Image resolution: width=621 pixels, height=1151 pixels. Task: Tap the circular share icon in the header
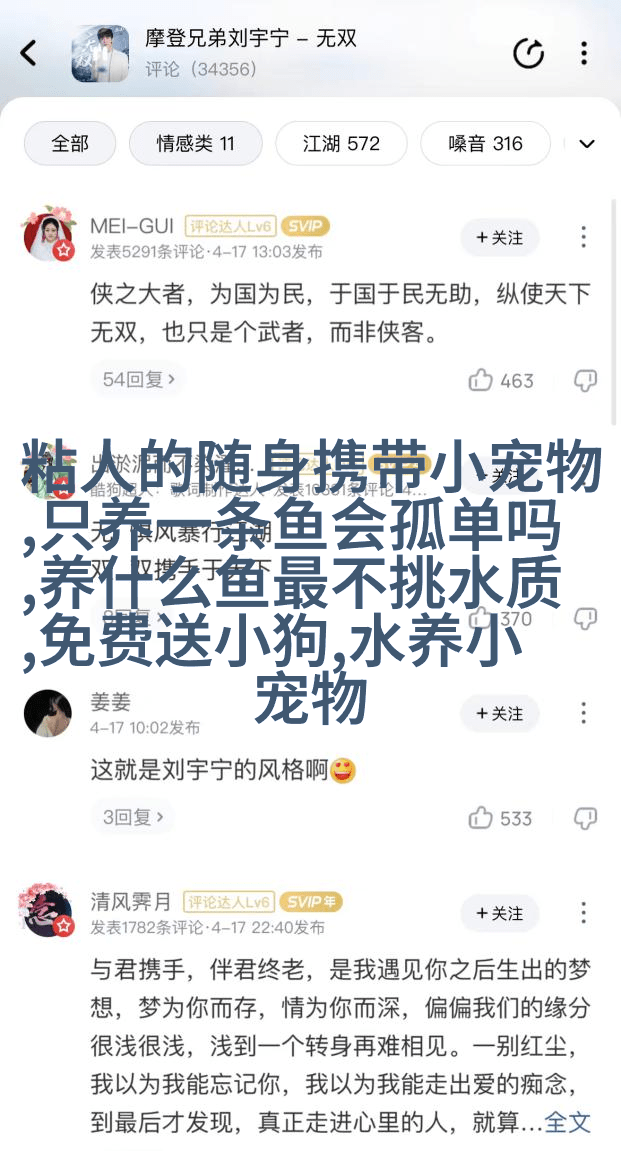[x=528, y=53]
